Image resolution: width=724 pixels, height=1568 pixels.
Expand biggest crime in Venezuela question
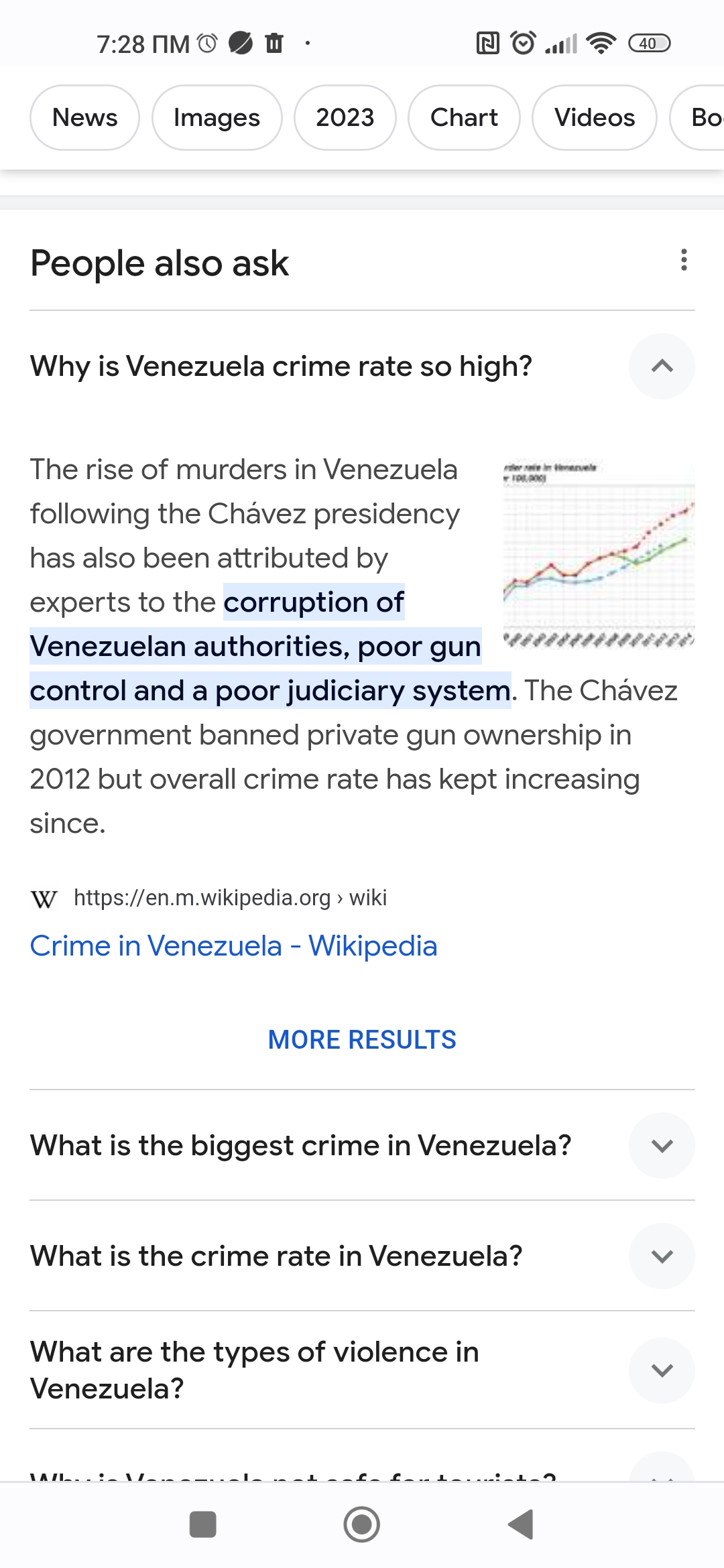pyautogui.click(x=362, y=1145)
